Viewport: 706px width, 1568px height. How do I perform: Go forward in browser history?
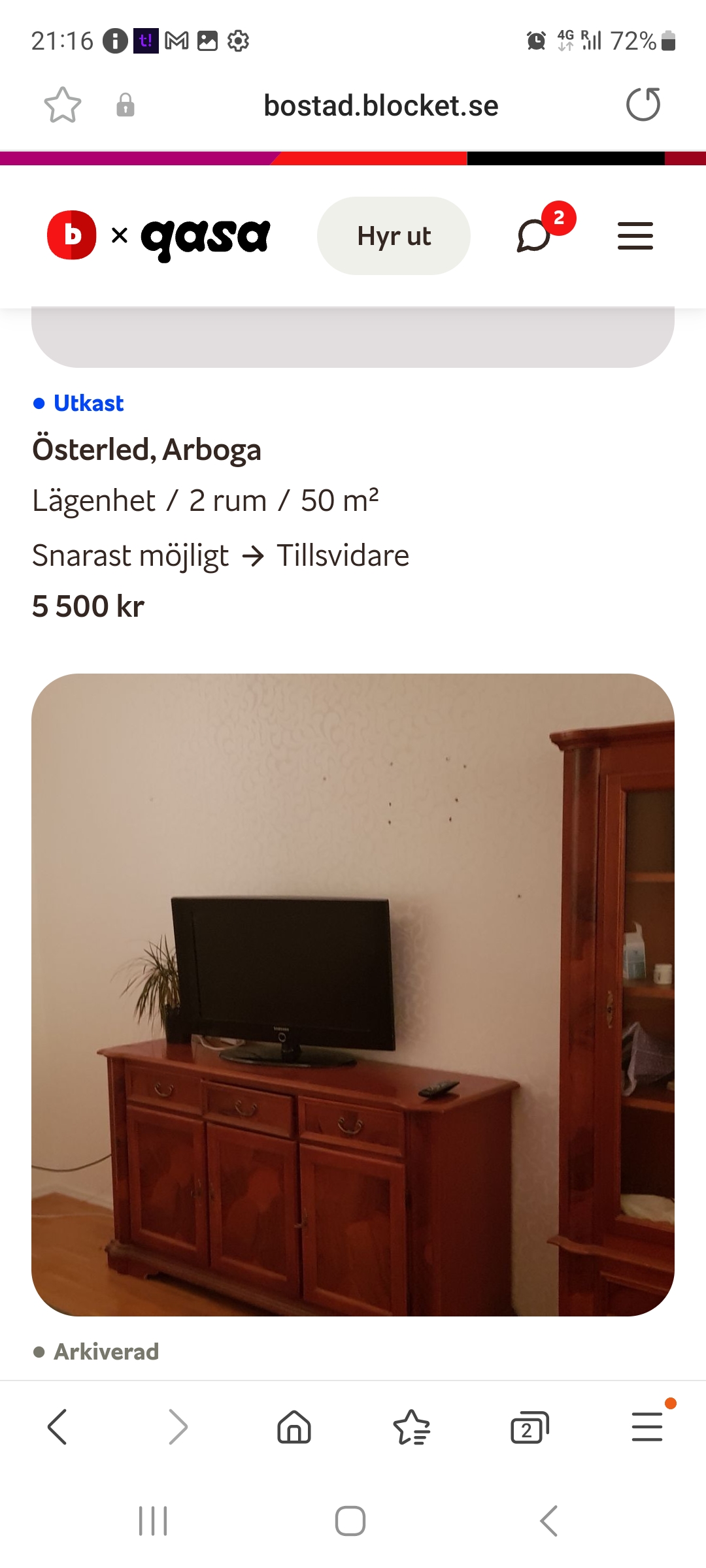coord(177,1427)
